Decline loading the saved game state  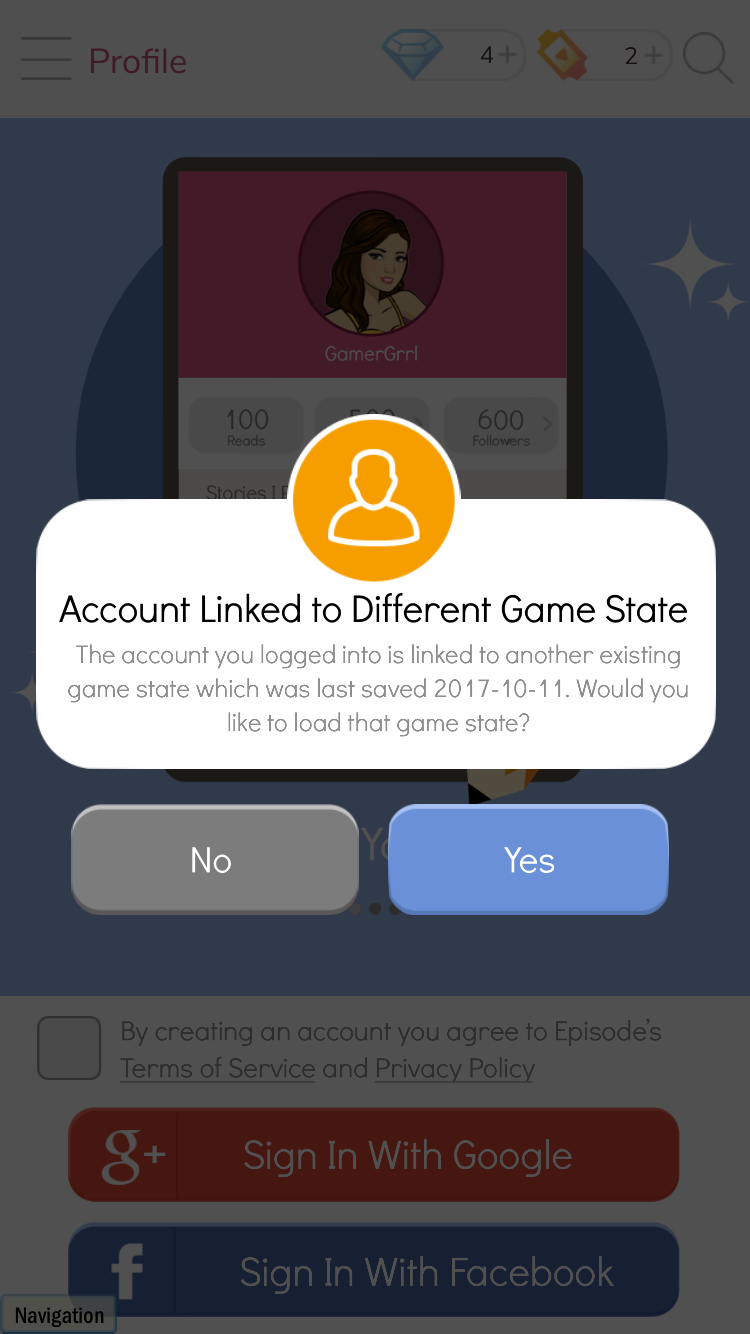pos(214,859)
